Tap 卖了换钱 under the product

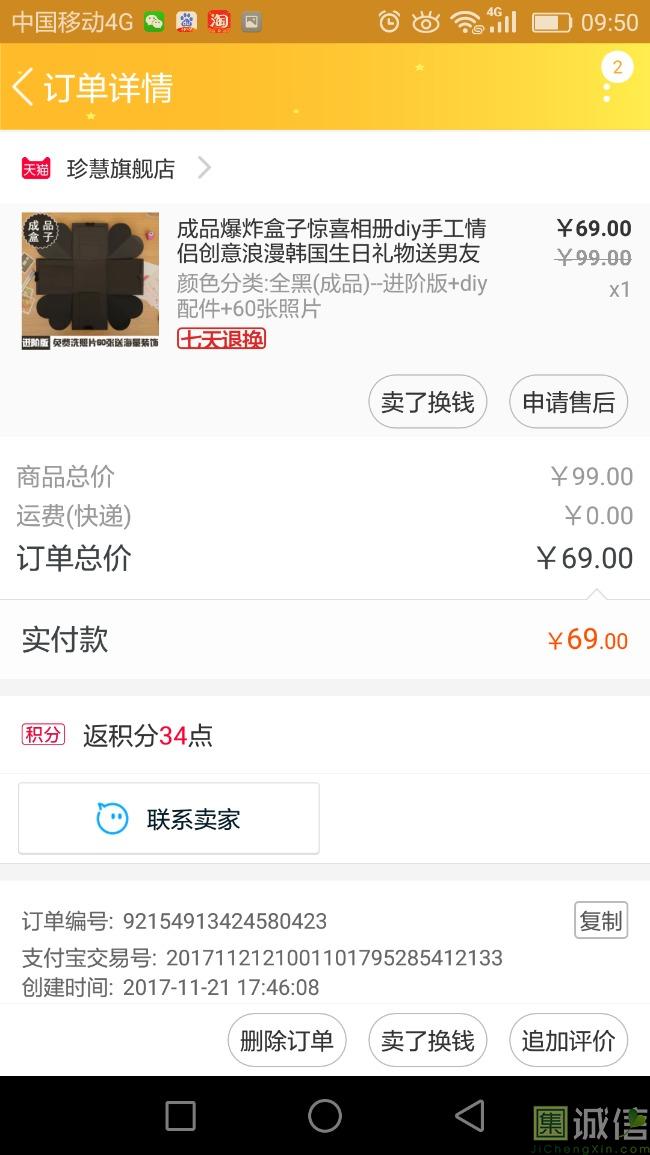point(427,402)
